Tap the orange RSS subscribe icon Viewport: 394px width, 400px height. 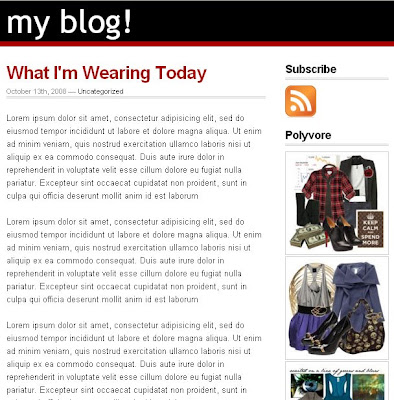(x=300, y=101)
